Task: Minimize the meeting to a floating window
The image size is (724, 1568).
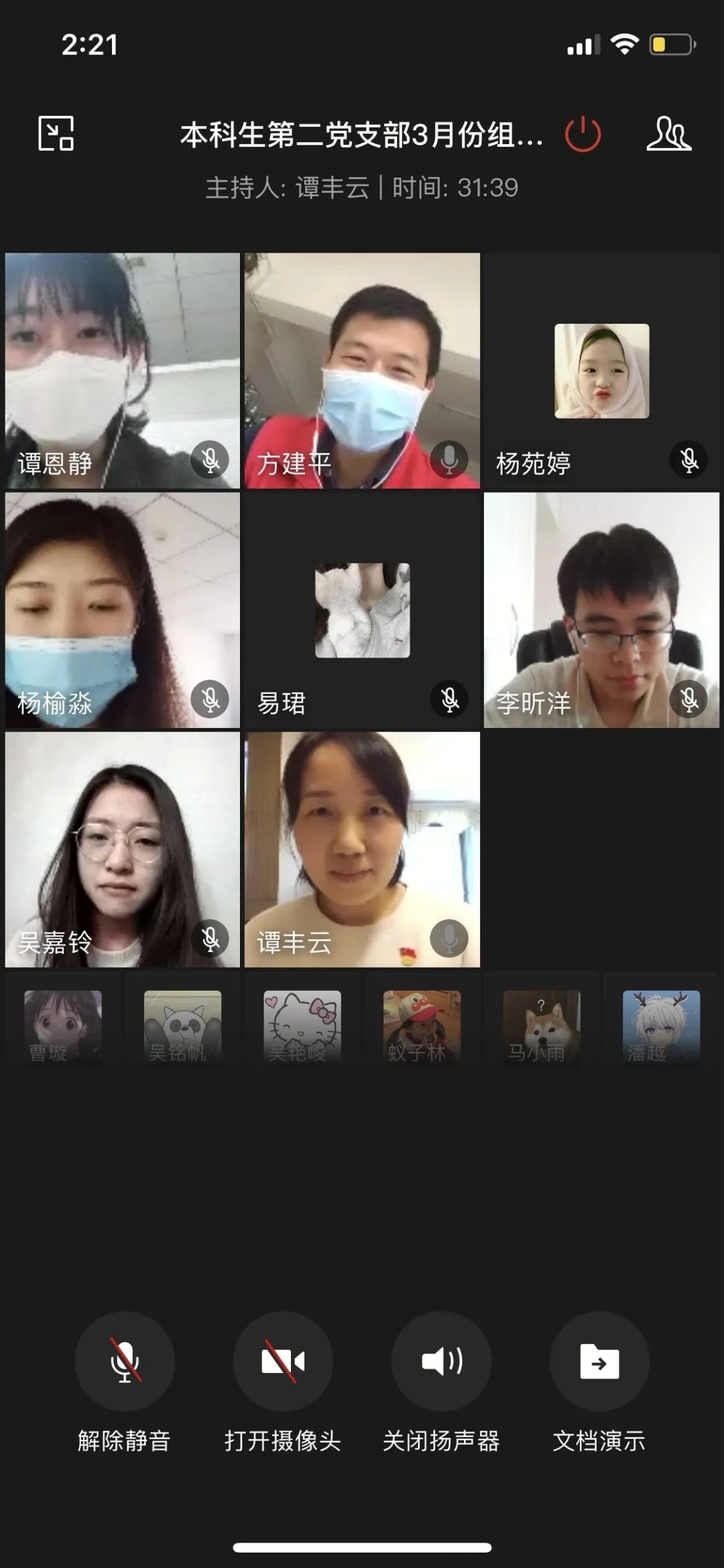Action: [56, 133]
